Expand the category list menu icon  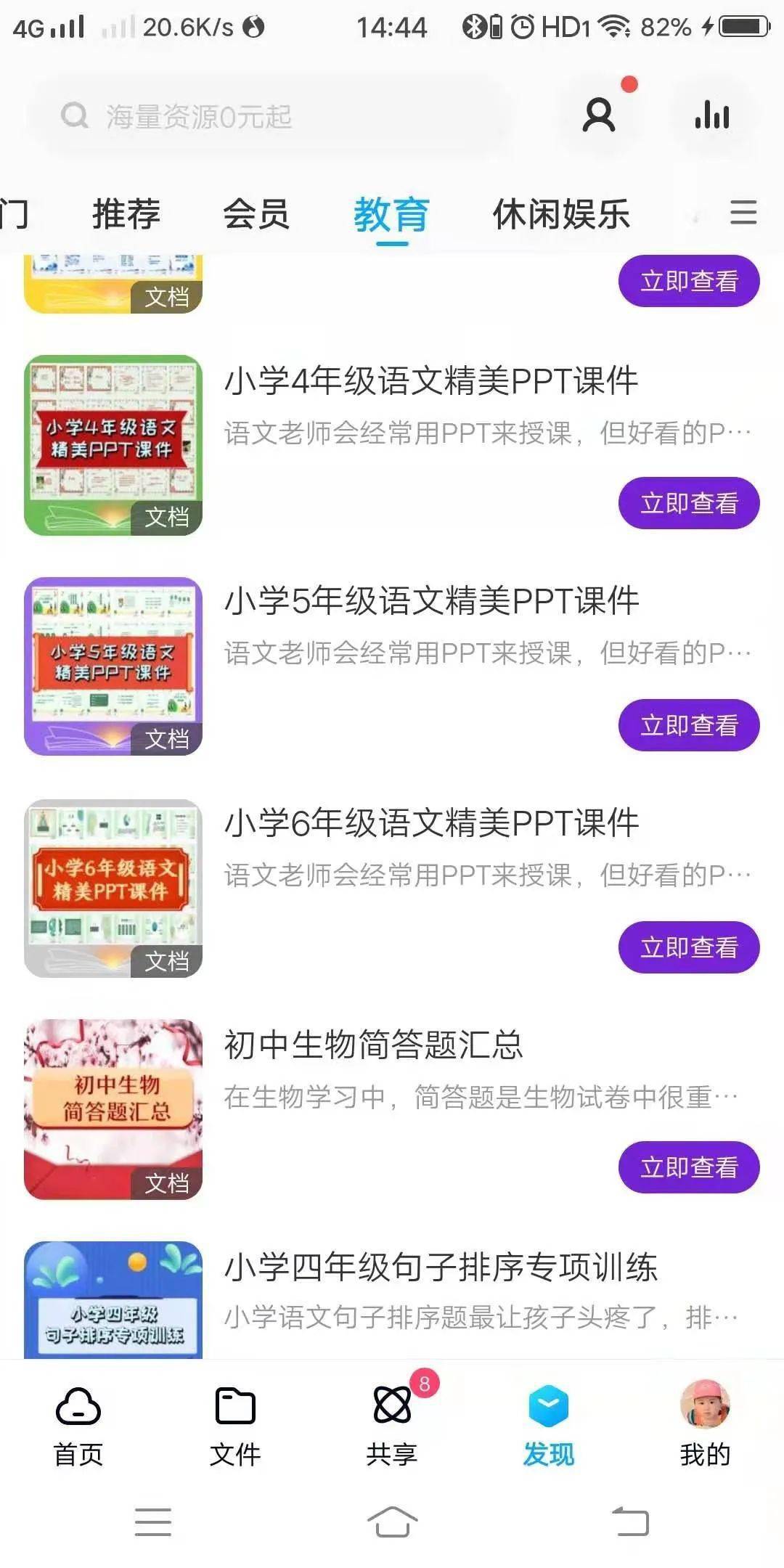pyautogui.click(x=743, y=213)
